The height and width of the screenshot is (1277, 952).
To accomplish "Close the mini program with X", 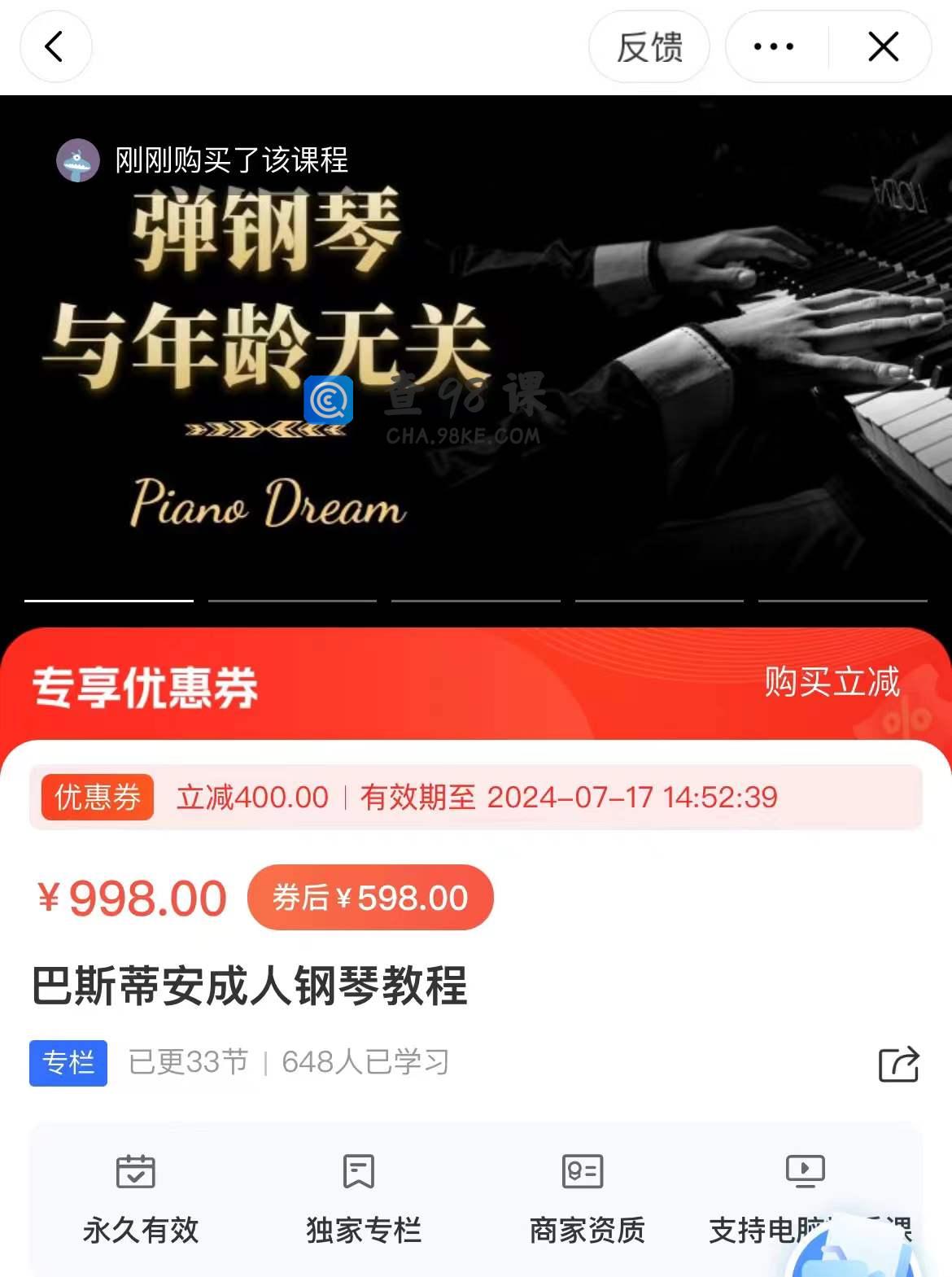I will (x=884, y=46).
